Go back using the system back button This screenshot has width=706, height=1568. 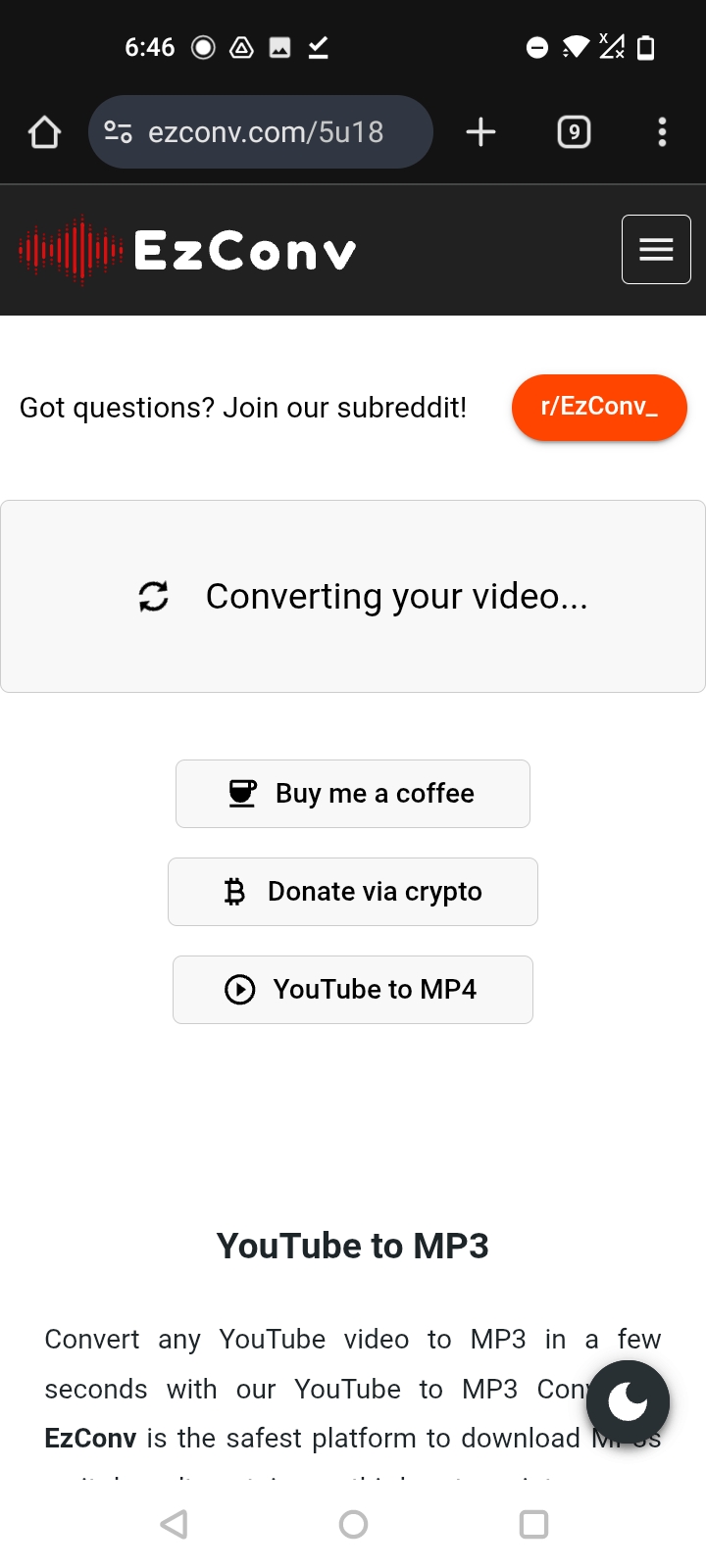(174, 1524)
